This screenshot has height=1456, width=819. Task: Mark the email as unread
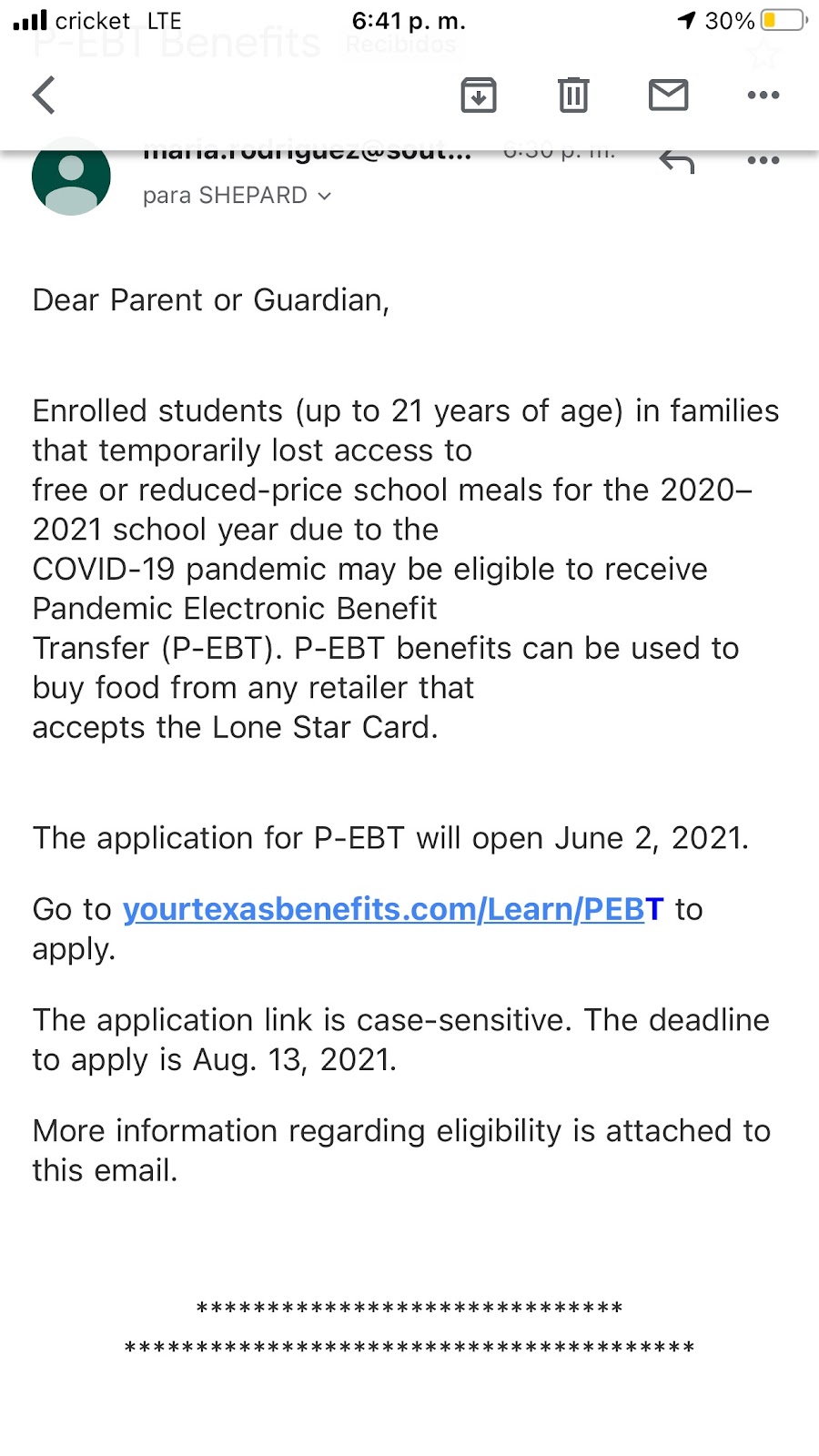[668, 95]
